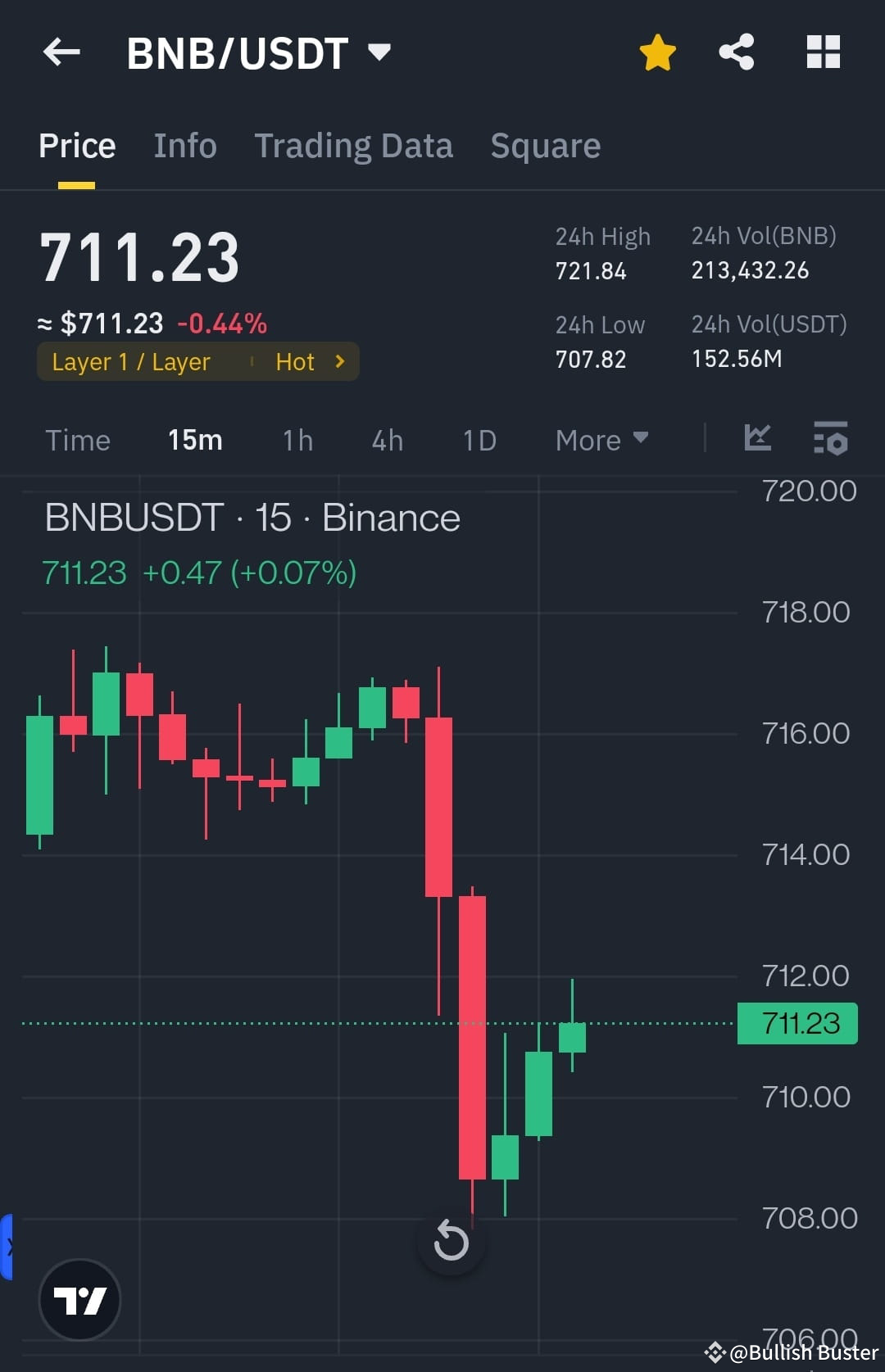Open the chart style icon
Image resolution: width=885 pixels, height=1372 pixels.
[758, 440]
